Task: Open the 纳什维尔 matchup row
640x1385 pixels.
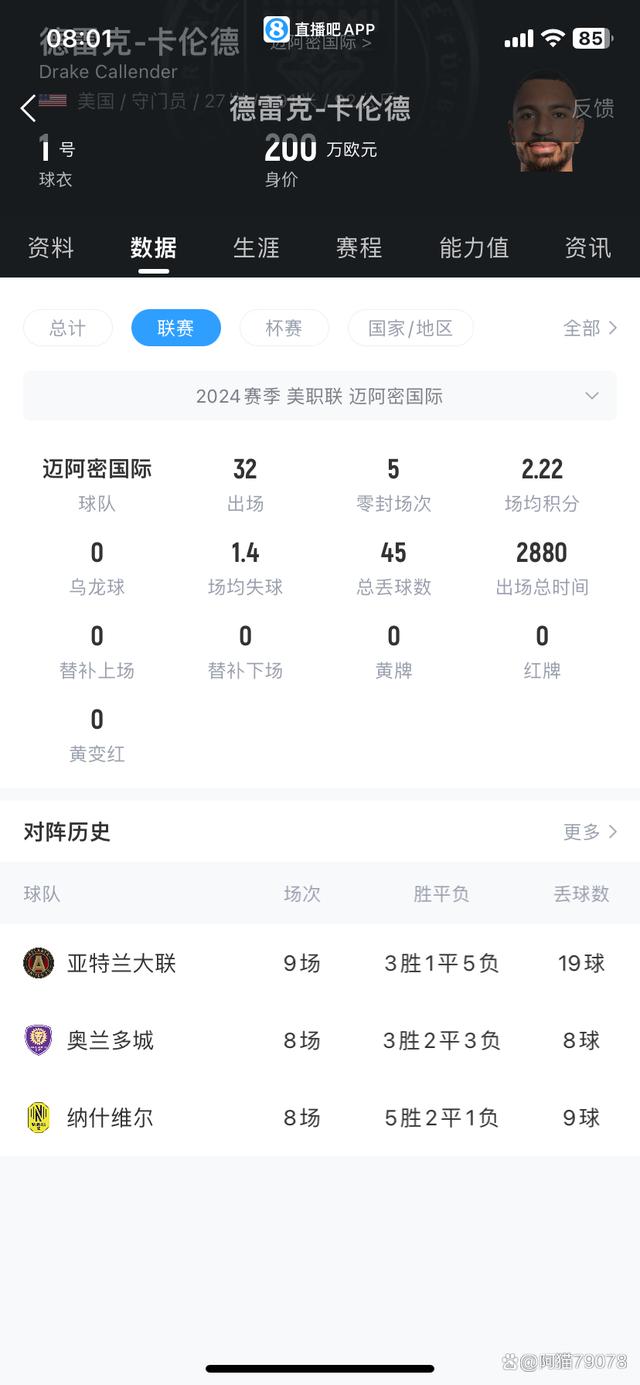Action: [320, 1117]
